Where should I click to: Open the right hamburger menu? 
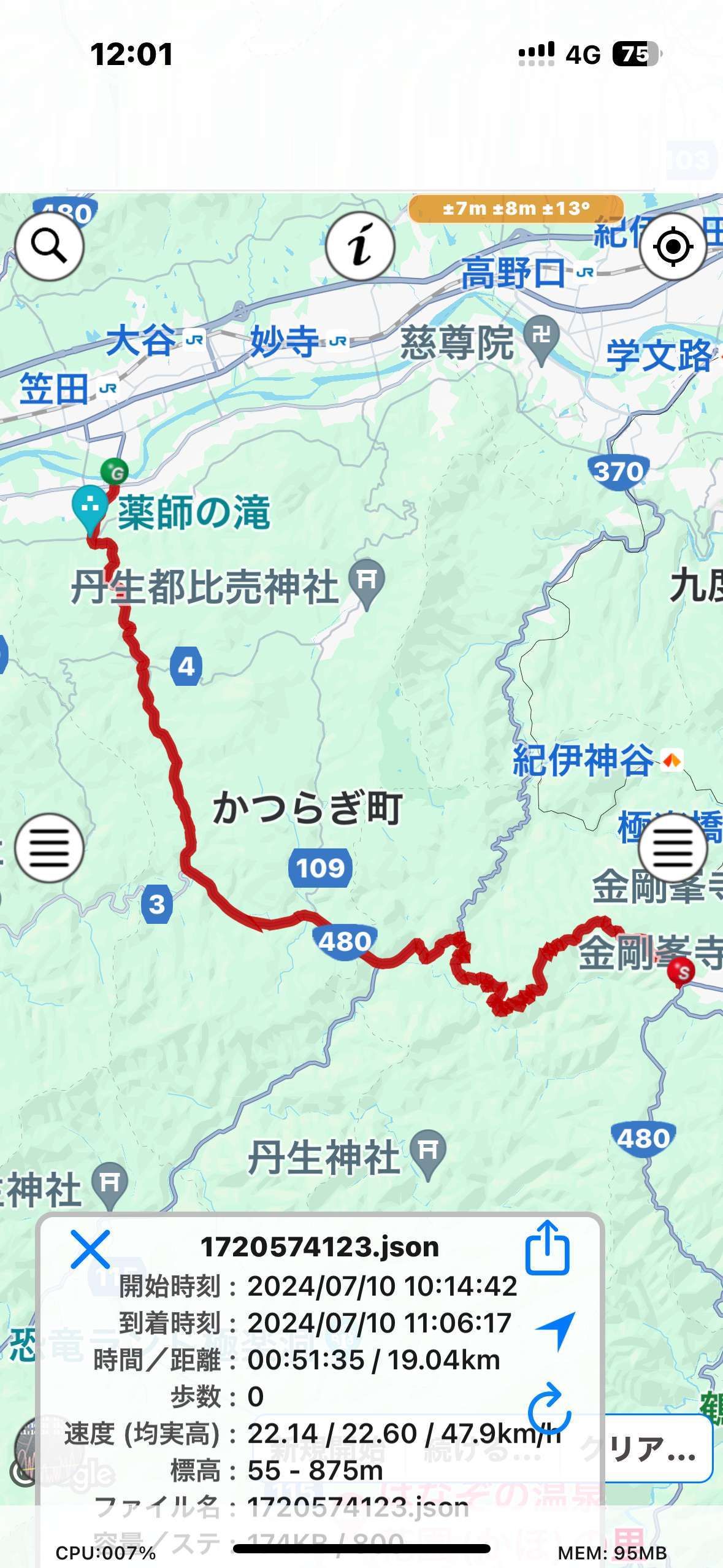point(673,848)
